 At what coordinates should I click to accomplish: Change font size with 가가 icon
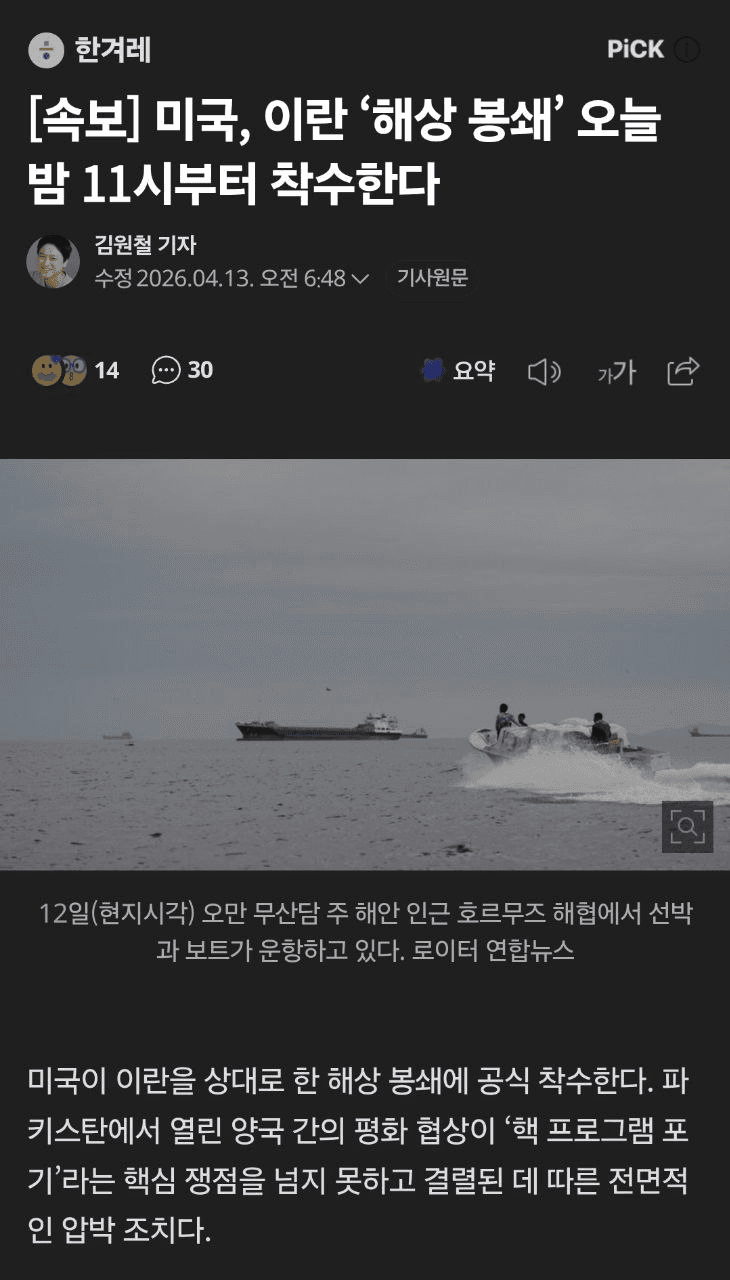[x=616, y=372]
